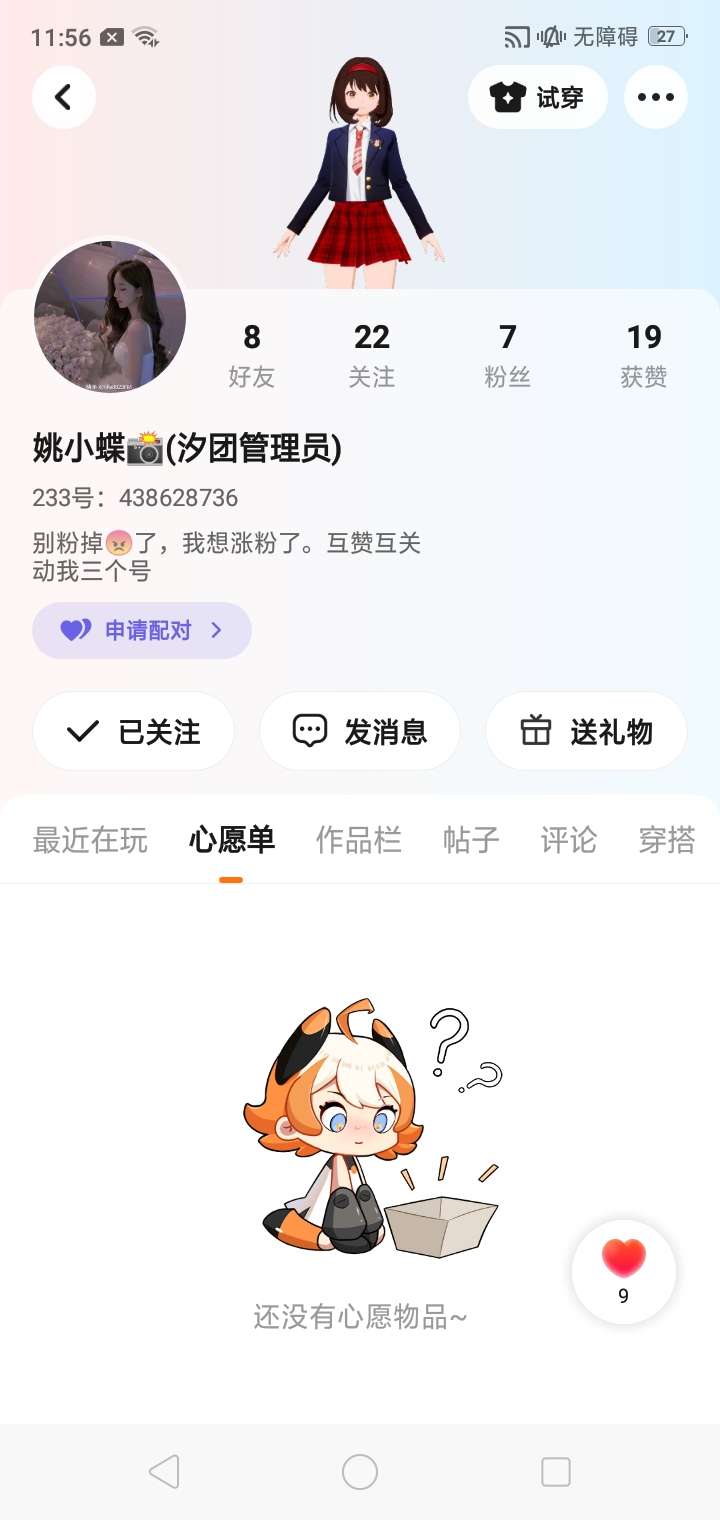Open the 帖子 tab
The image size is (720, 1520).
[471, 840]
